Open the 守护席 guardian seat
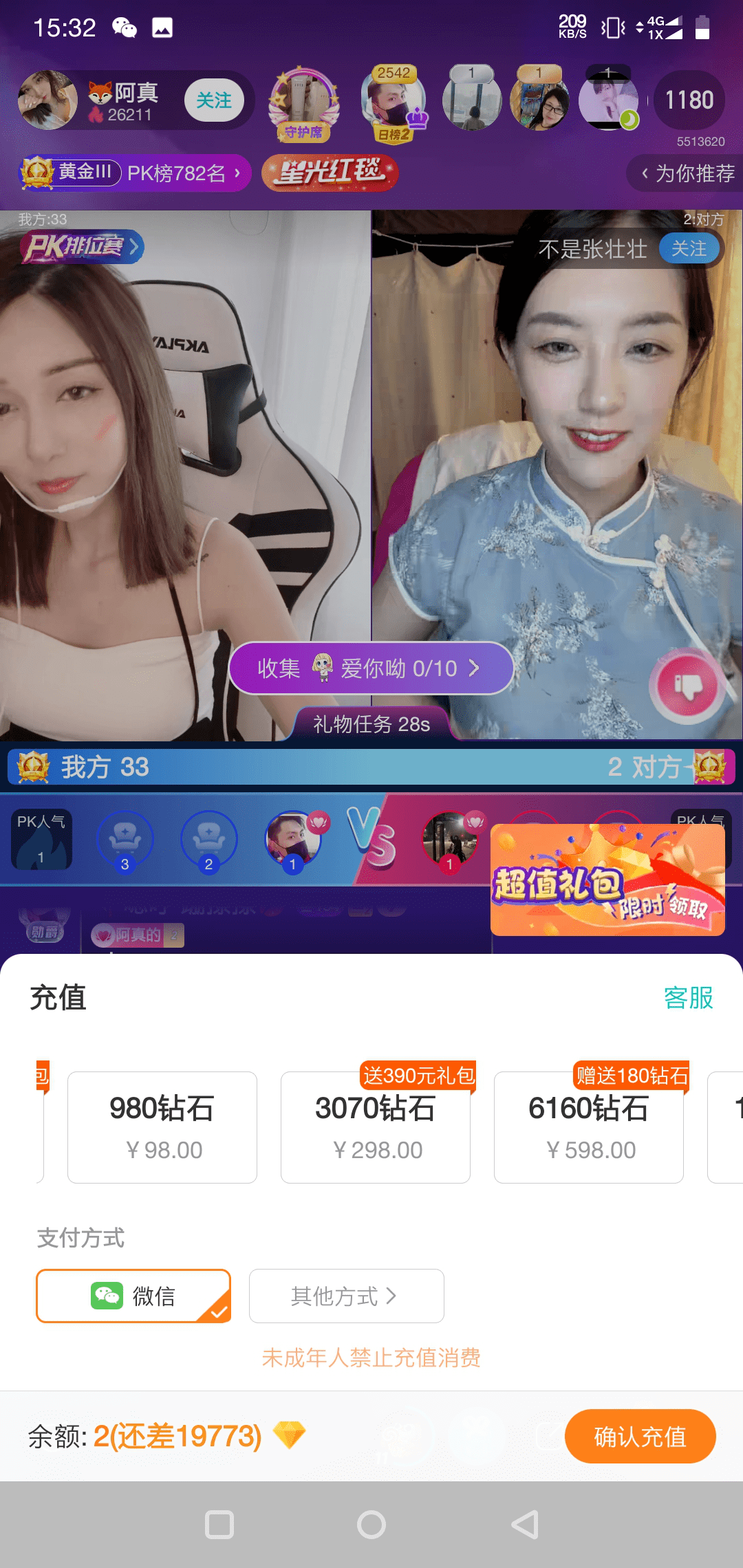Viewport: 743px width, 1568px height. [x=303, y=103]
